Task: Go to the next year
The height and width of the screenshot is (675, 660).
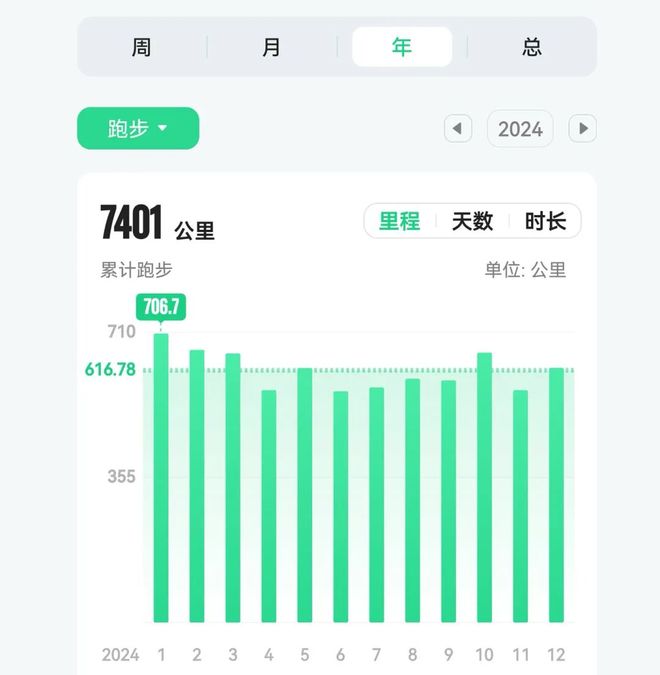Action: click(x=583, y=128)
